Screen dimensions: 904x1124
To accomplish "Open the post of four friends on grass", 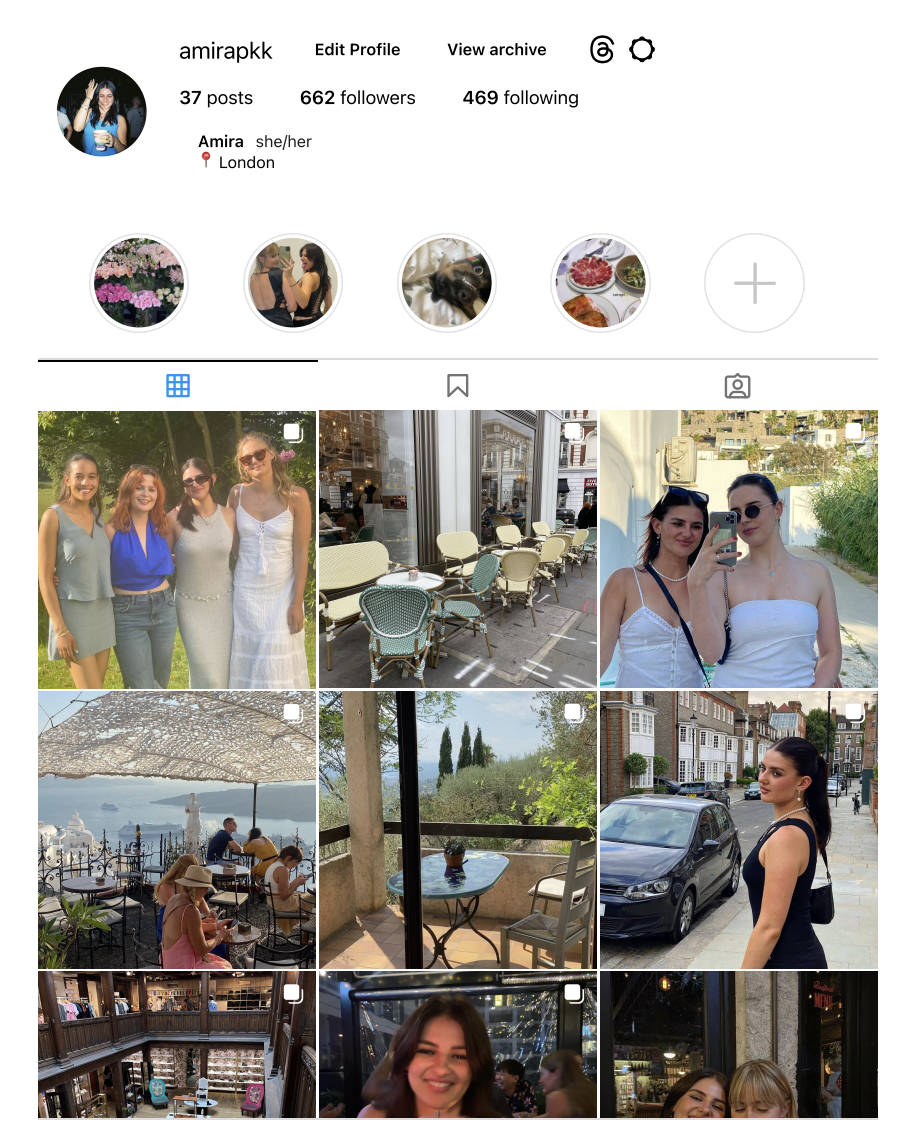I will coord(176,548).
